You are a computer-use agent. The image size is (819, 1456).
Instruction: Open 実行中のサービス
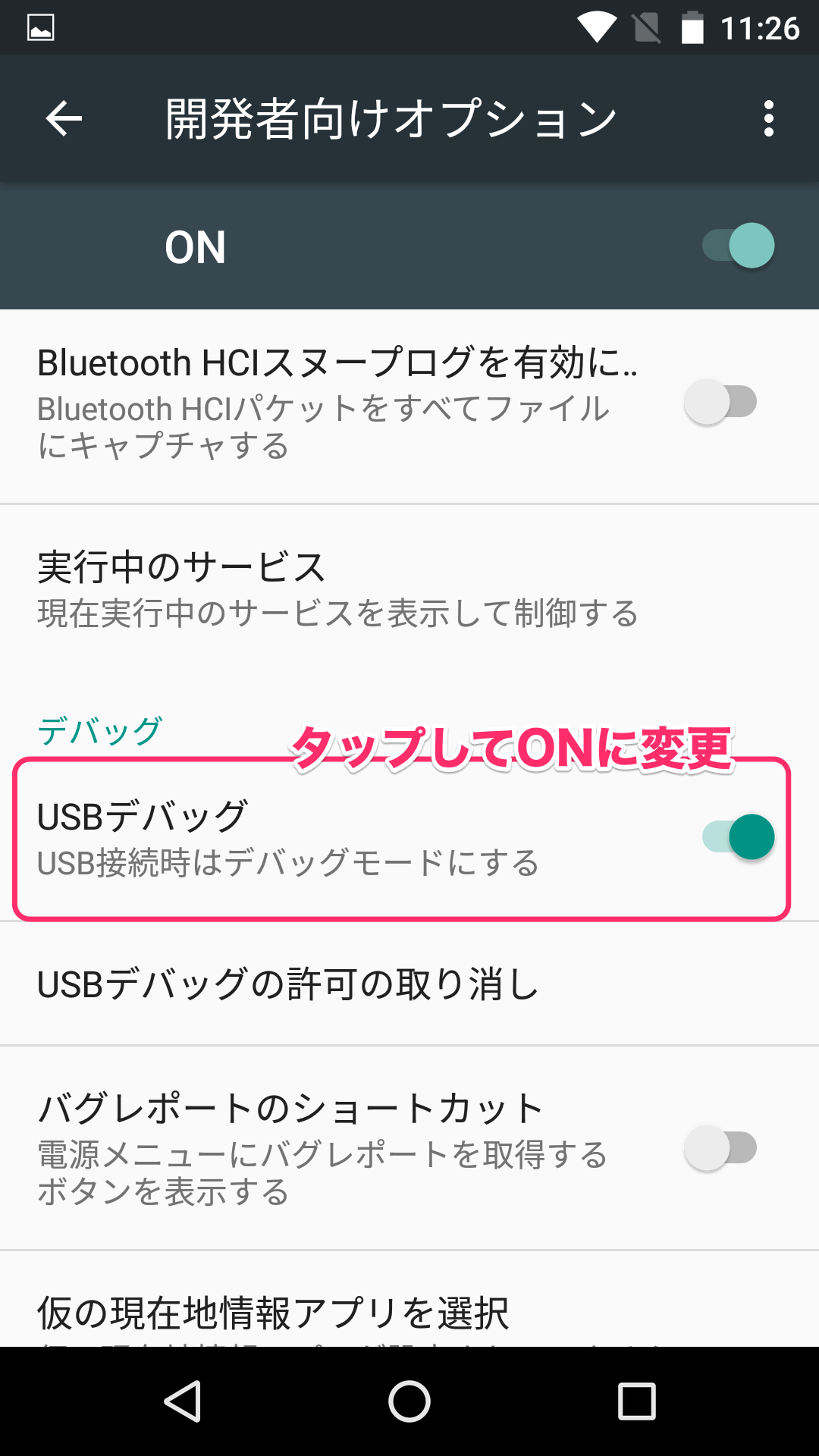337,590
